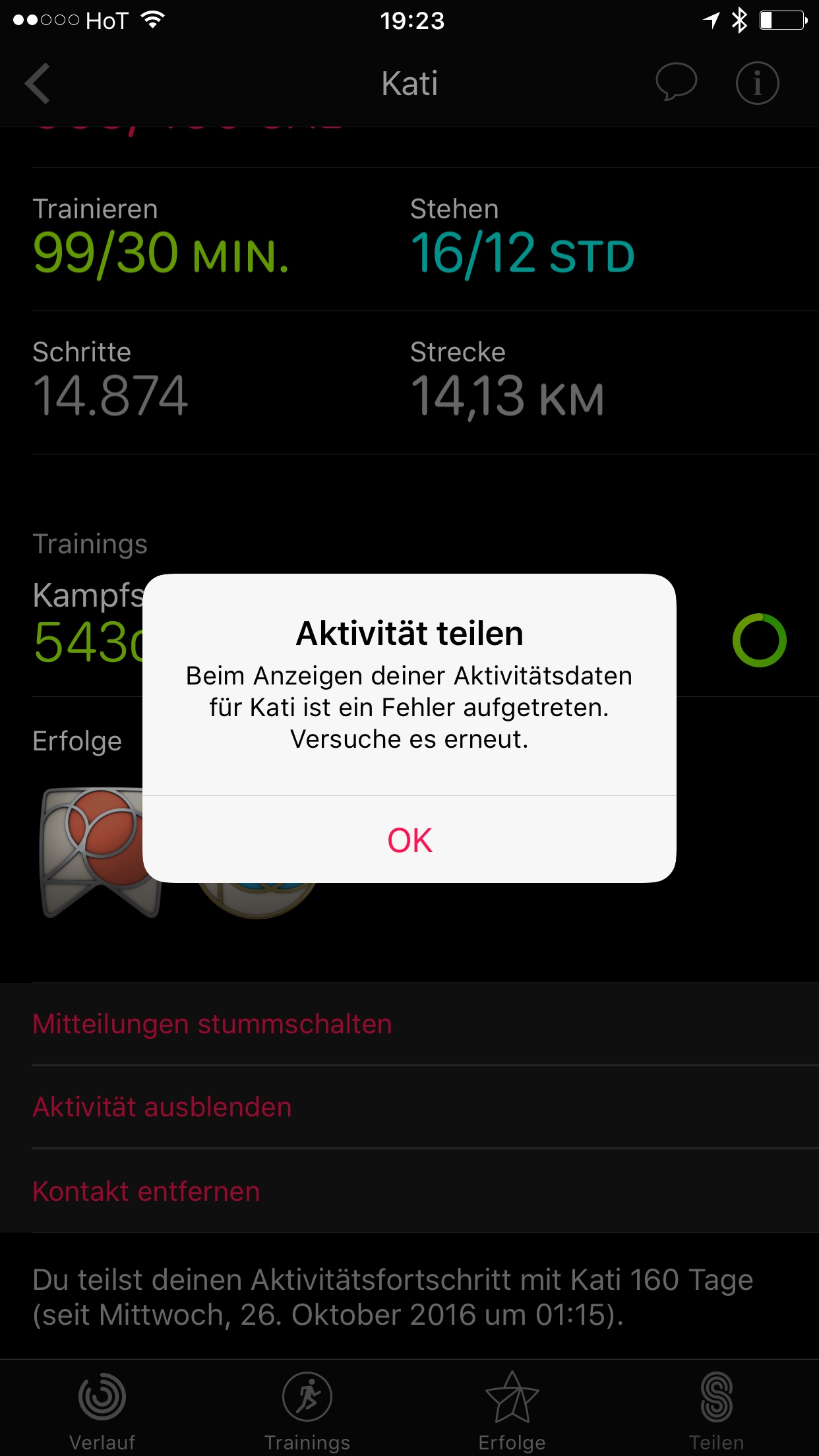This screenshot has height=1456, width=819.
Task: Go back from Kati's activity page
Action: (38, 84)
